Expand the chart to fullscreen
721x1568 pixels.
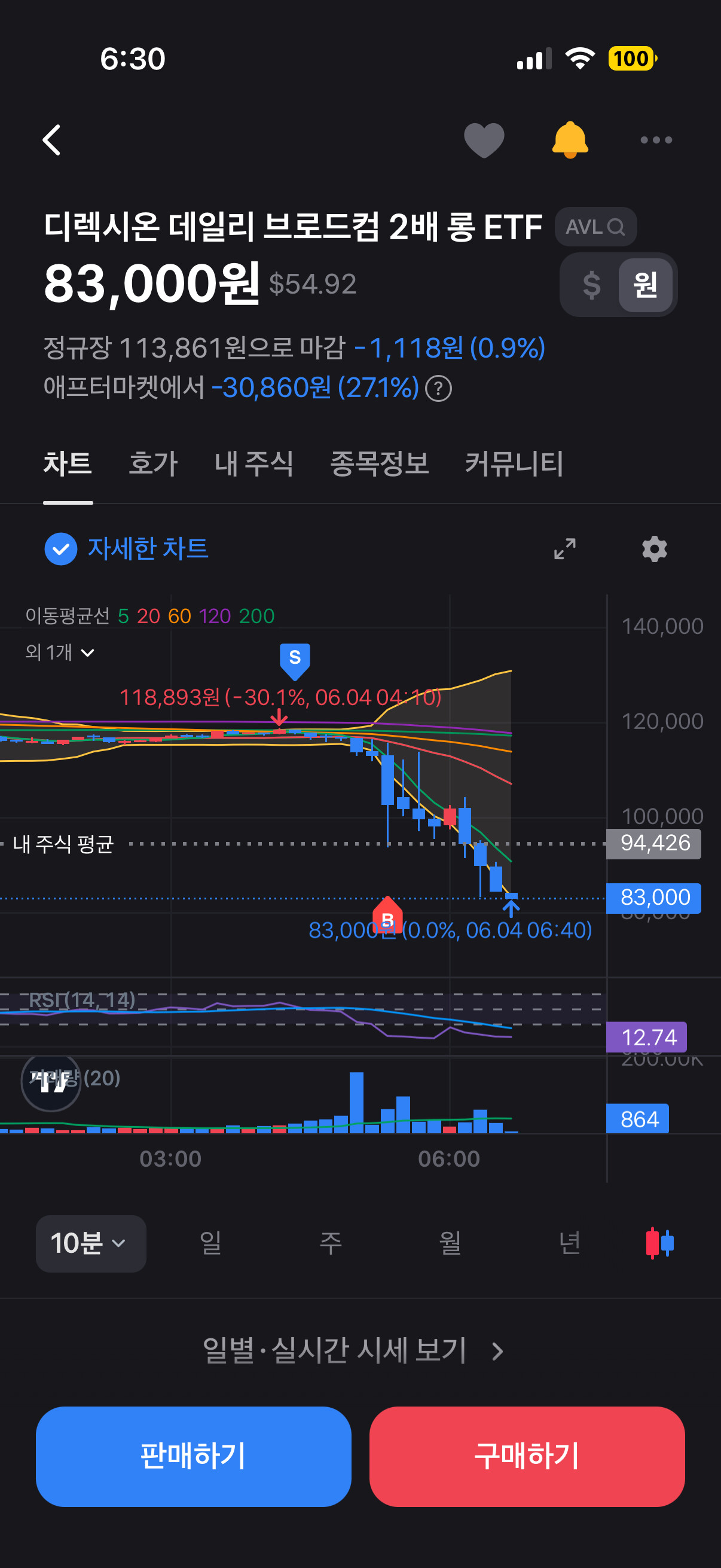point(564,549)
